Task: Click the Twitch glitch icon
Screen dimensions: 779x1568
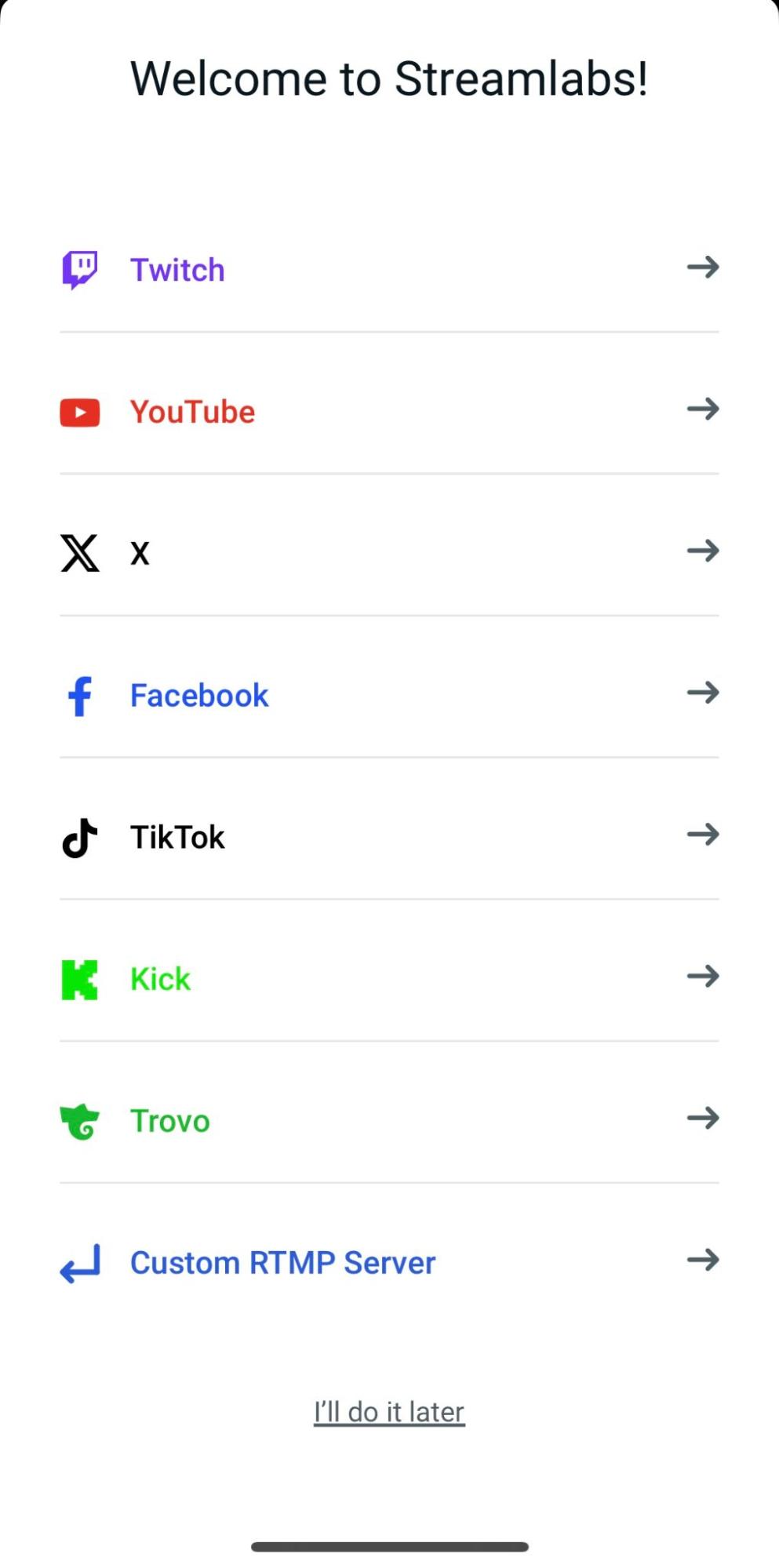Action: click(78, 269)
